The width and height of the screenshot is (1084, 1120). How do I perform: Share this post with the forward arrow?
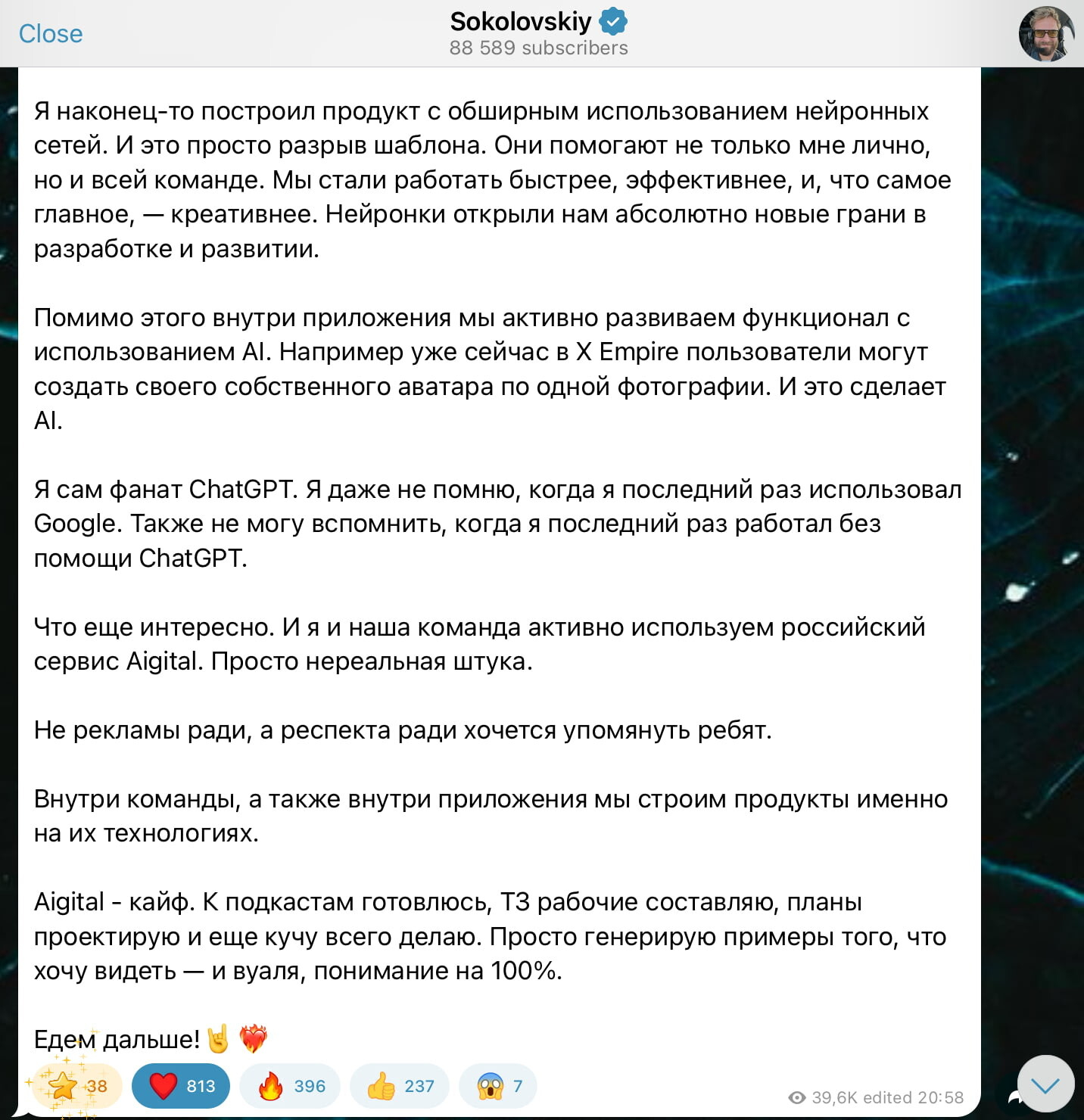point(1014,1097)
